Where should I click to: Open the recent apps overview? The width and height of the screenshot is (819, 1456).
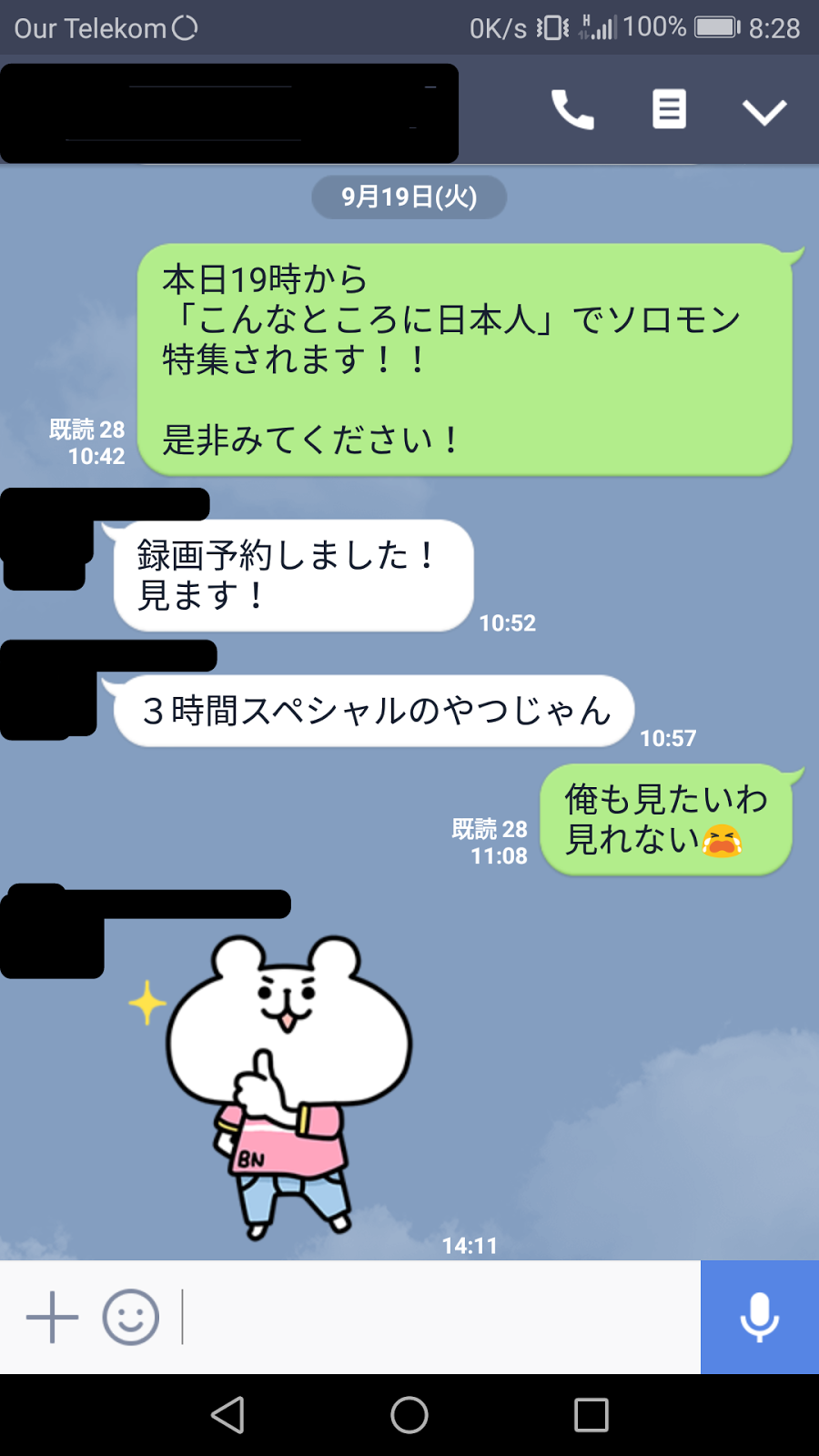pyautogui.click(x=591, y=1415)
